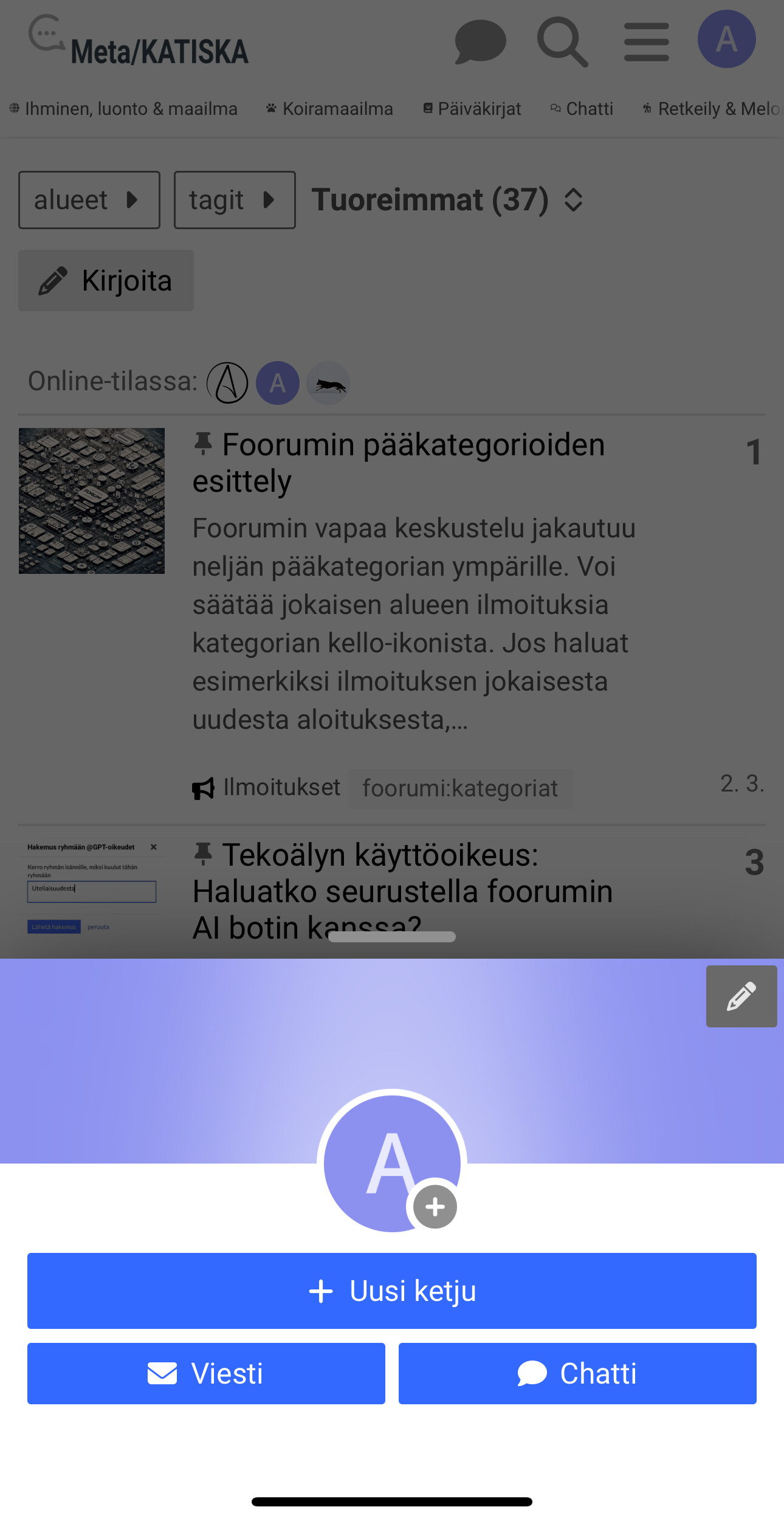Open the chat bubble icon in header
This screenshot has width=784, height=1521.
coord(480,41)
